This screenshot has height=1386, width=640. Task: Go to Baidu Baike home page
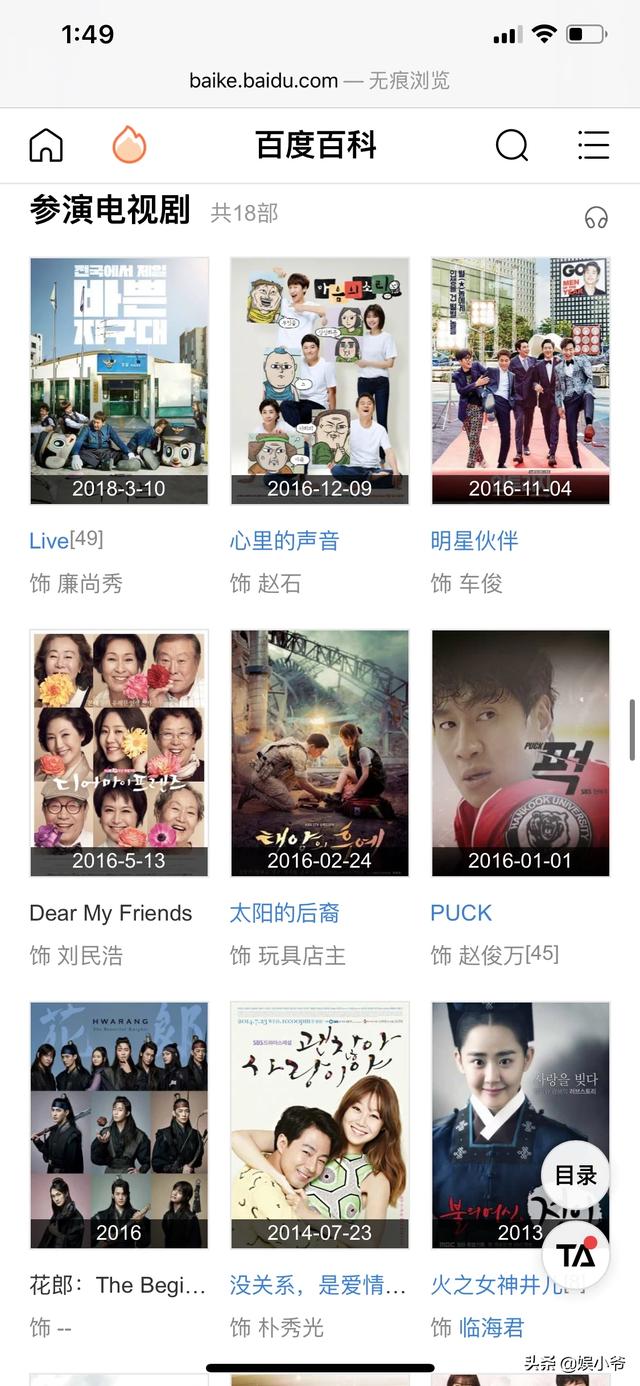point(46,145)
